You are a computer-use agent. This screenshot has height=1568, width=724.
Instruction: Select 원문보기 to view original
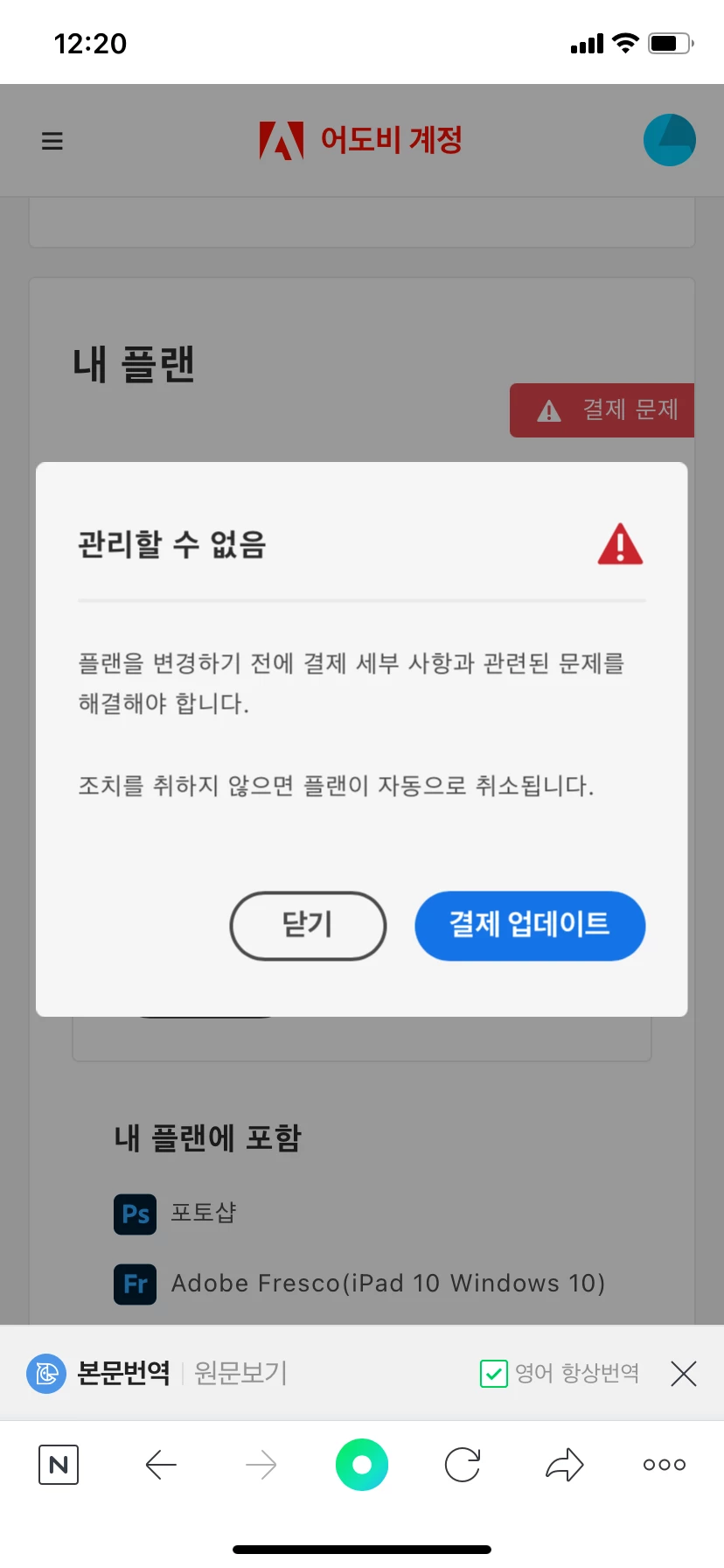240,1373
